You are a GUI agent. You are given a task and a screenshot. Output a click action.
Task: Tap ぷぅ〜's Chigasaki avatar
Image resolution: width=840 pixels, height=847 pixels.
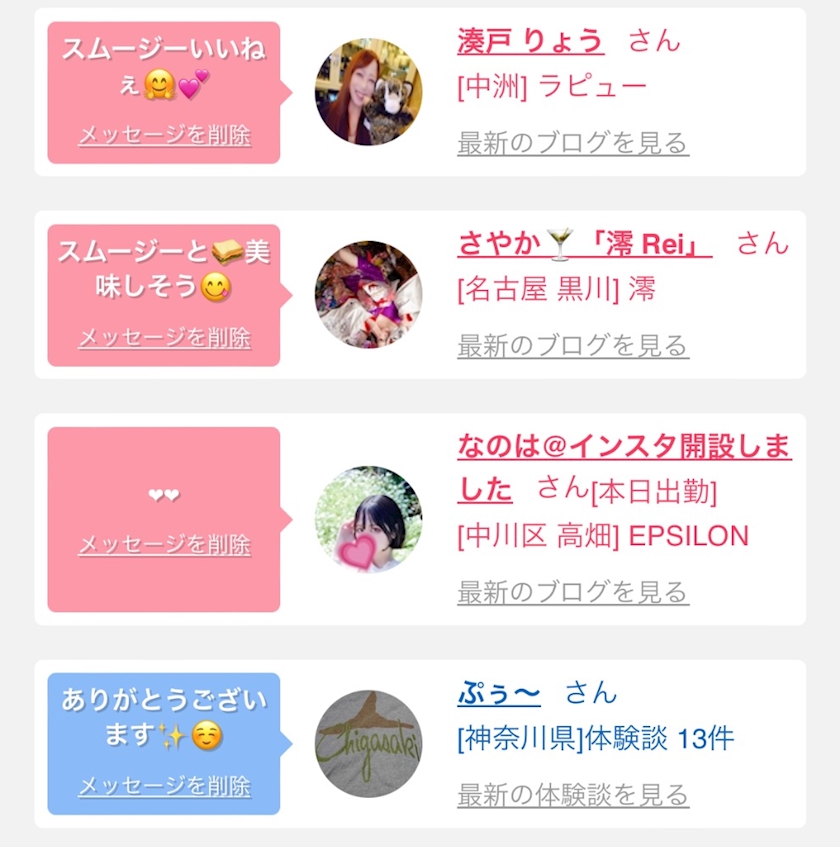click(x=369, y=744)
